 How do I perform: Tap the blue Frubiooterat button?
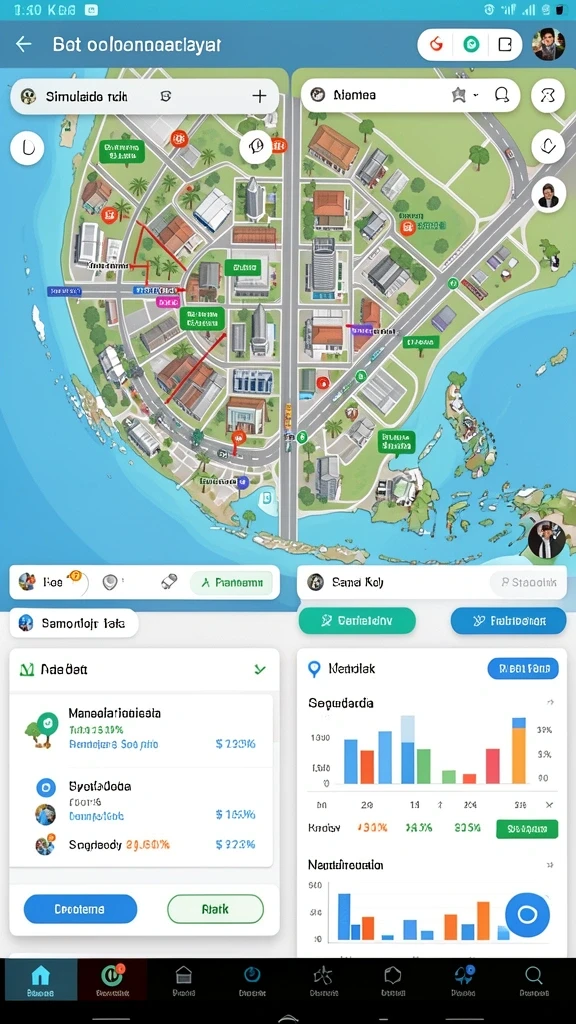[508, 621]
